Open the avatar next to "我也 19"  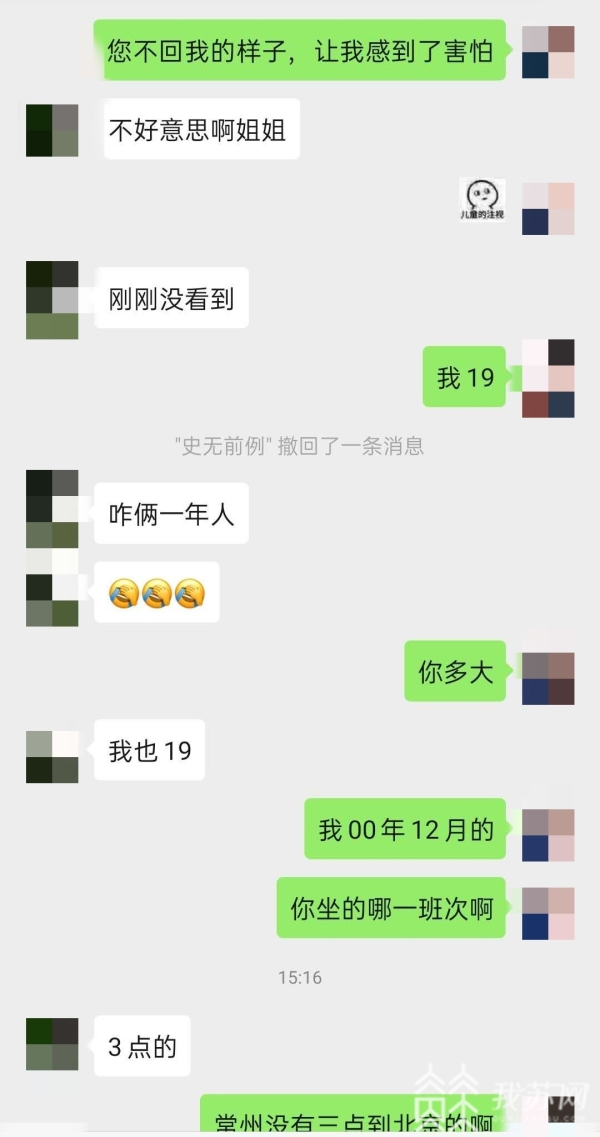pos(52,756)
